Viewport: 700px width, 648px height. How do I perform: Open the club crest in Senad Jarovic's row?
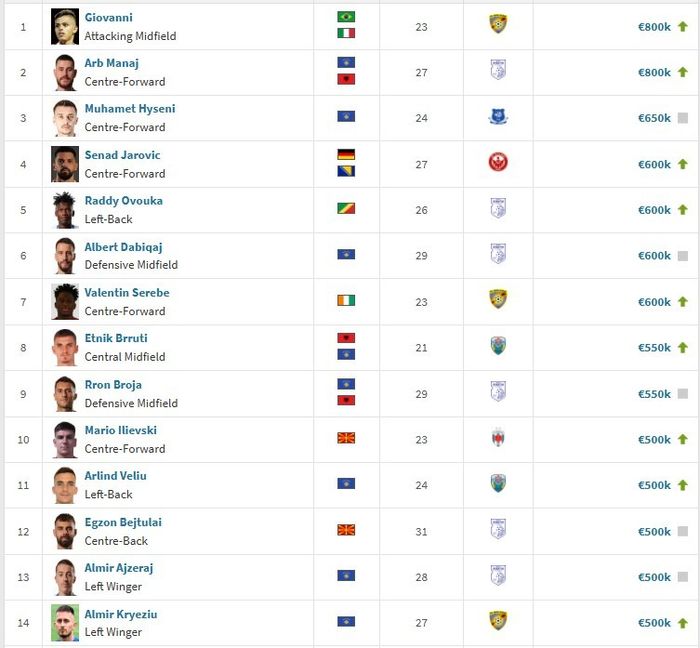pyautogui.click(x=498, y=163)
